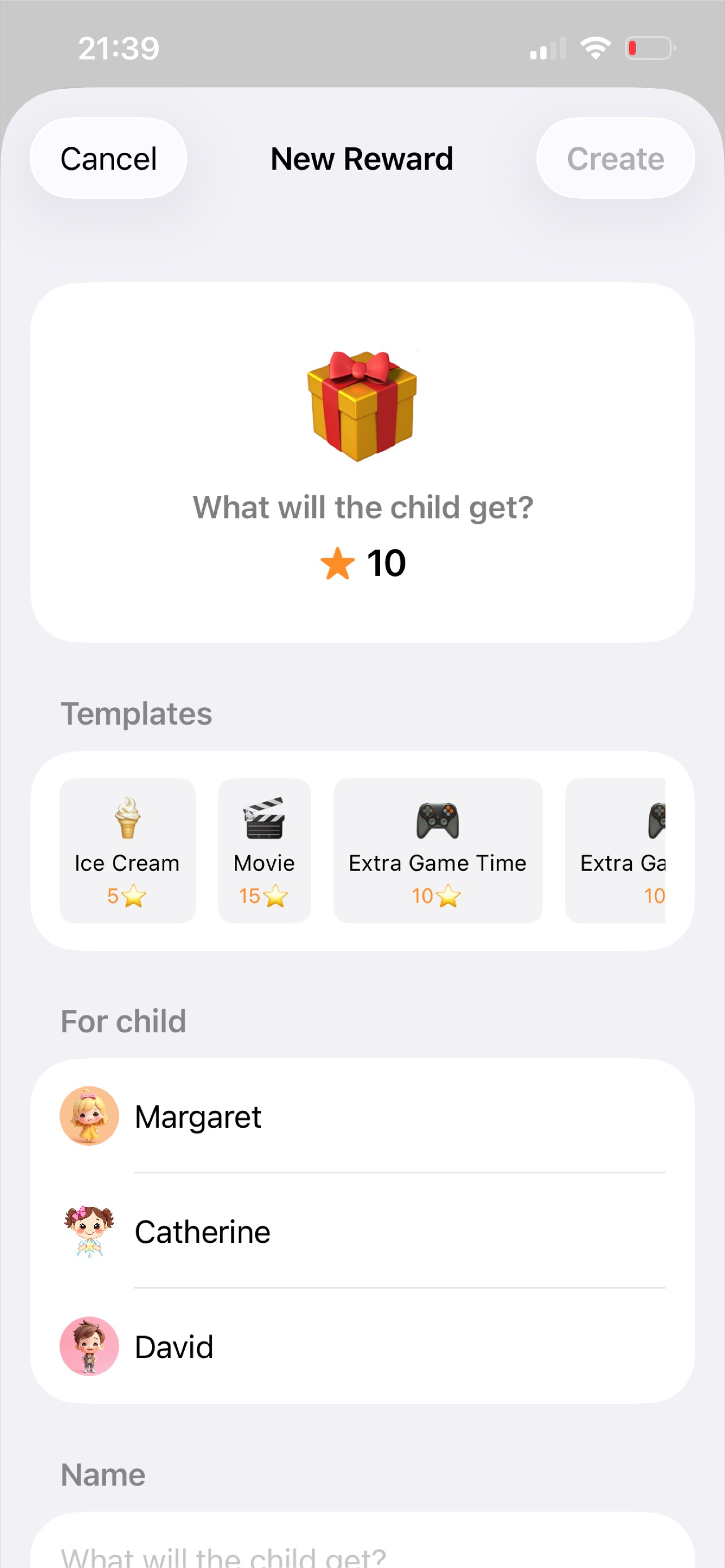Tap the 5-star cost under Ice Cream

point(126,896)
